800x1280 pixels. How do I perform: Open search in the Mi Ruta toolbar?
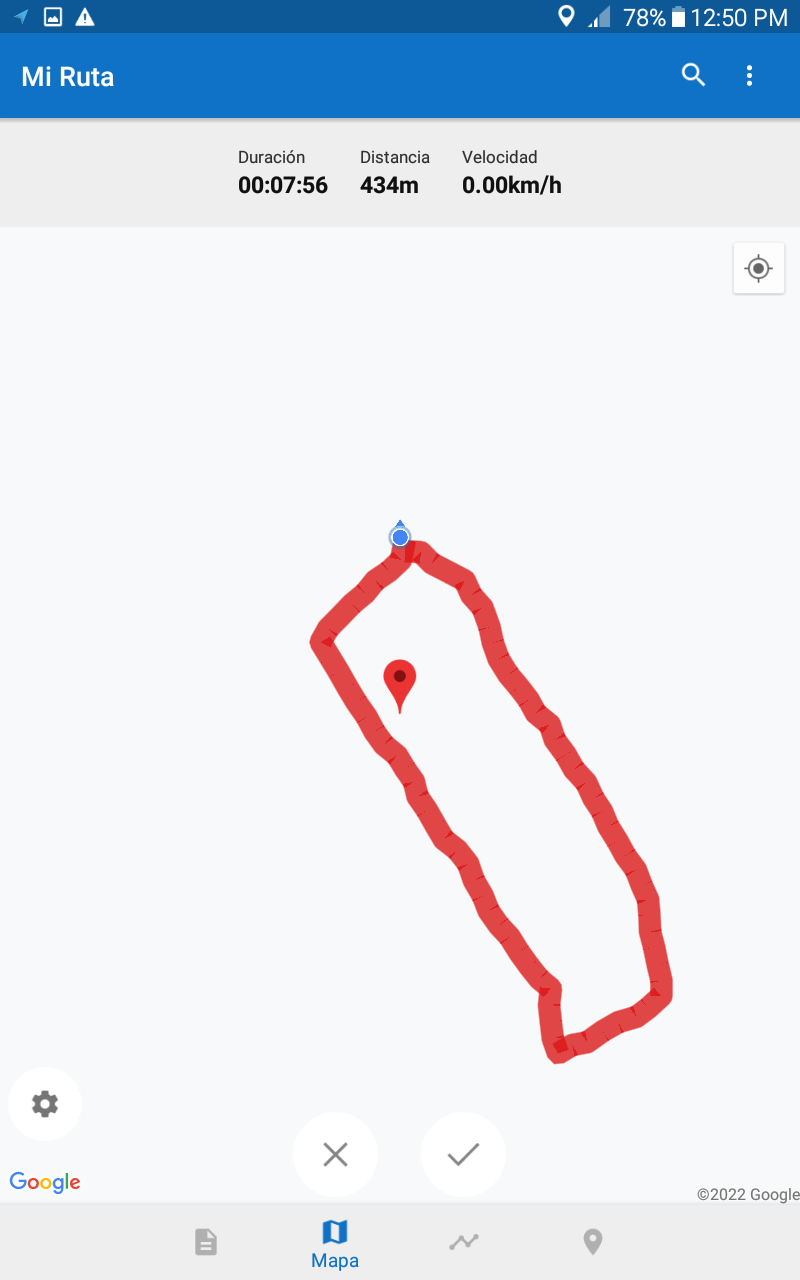(693, 75)
